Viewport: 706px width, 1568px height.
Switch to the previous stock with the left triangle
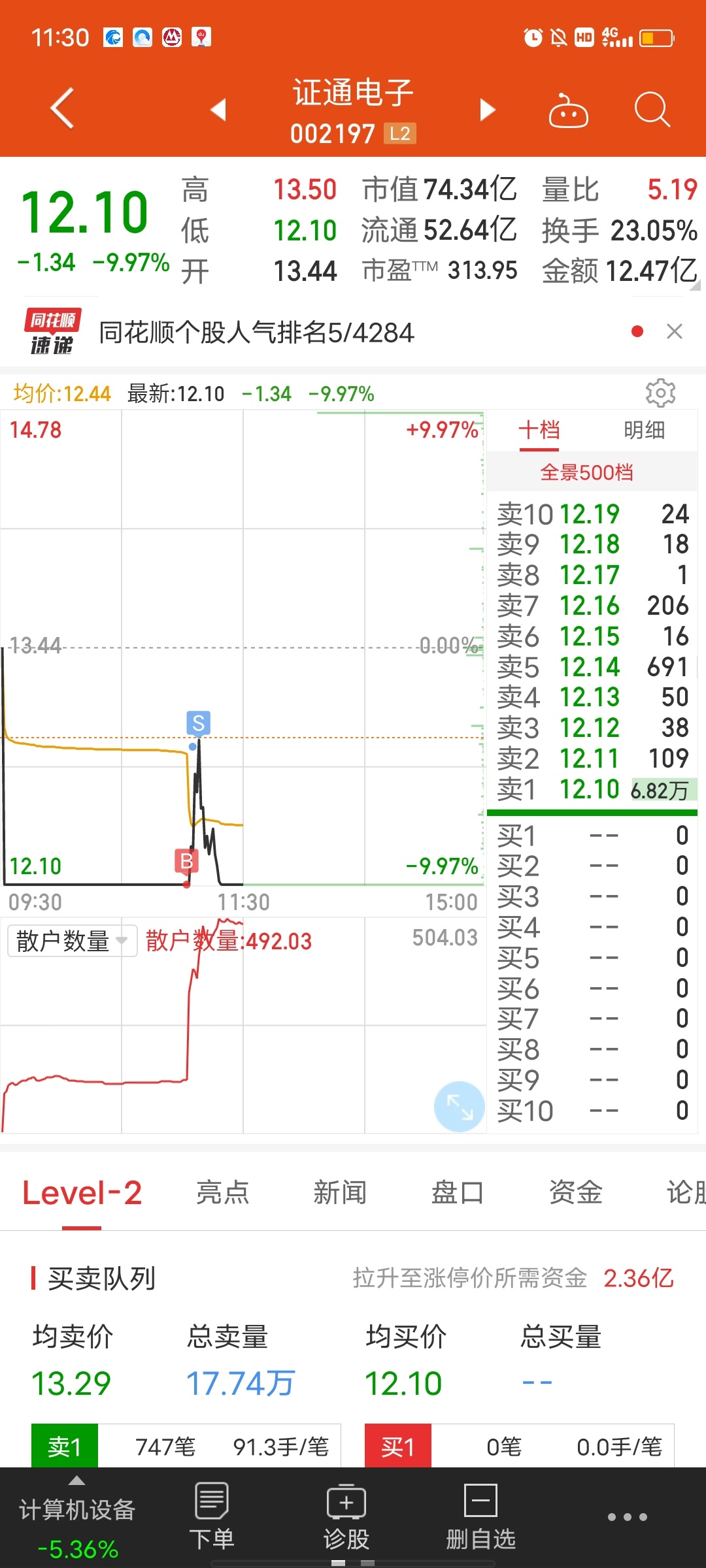(218, 110)
